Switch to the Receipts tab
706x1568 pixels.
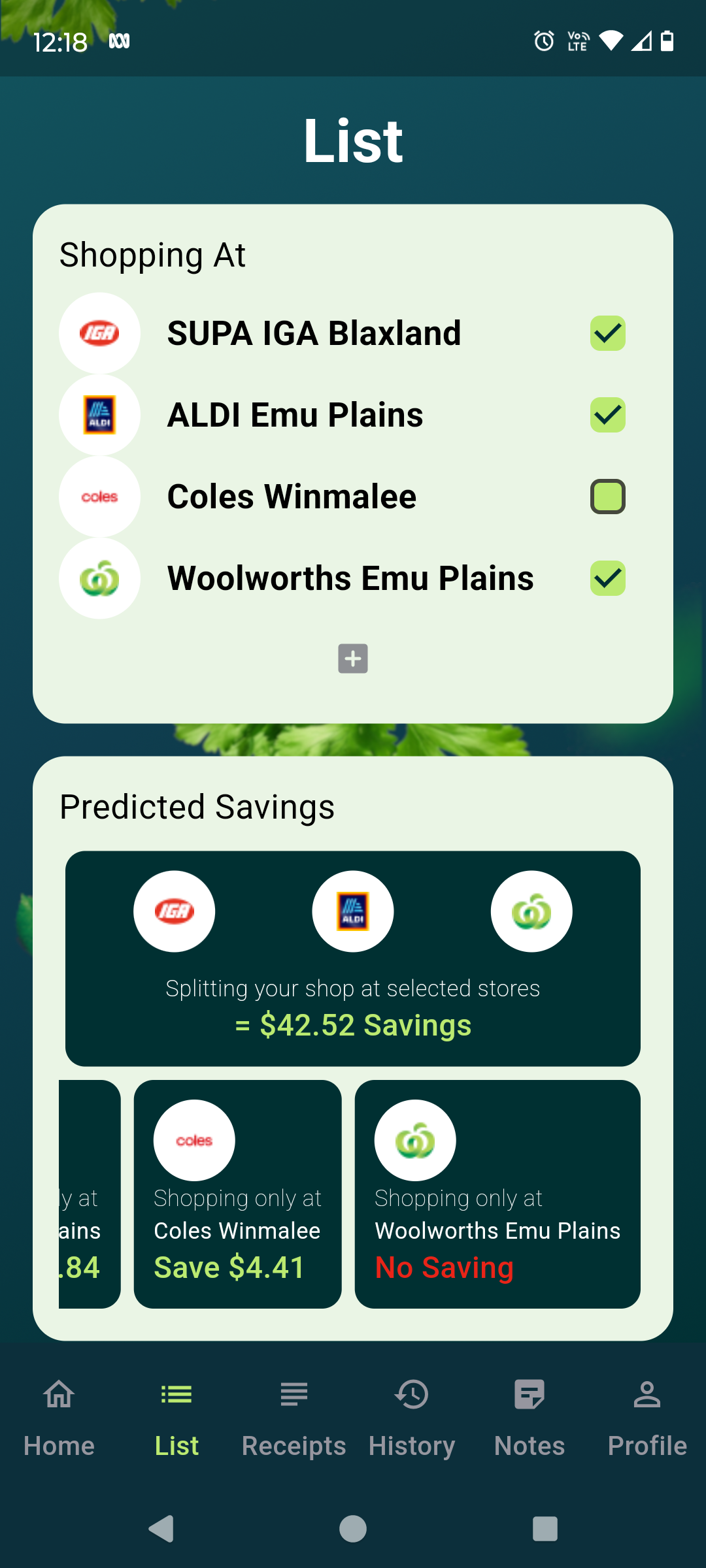pyautogui.click(x=294, y=1418)
